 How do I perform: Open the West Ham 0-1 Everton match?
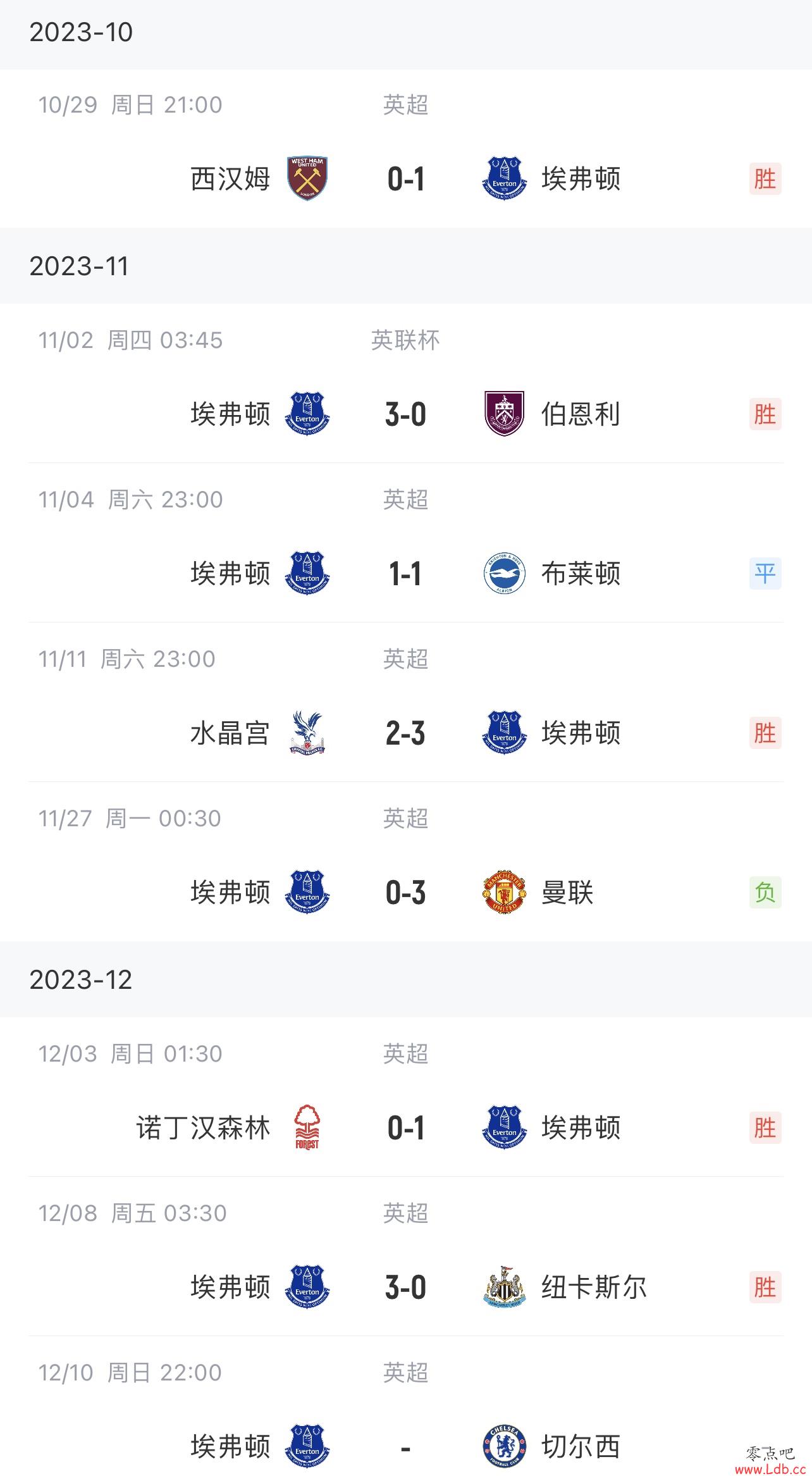pos(406,149)
